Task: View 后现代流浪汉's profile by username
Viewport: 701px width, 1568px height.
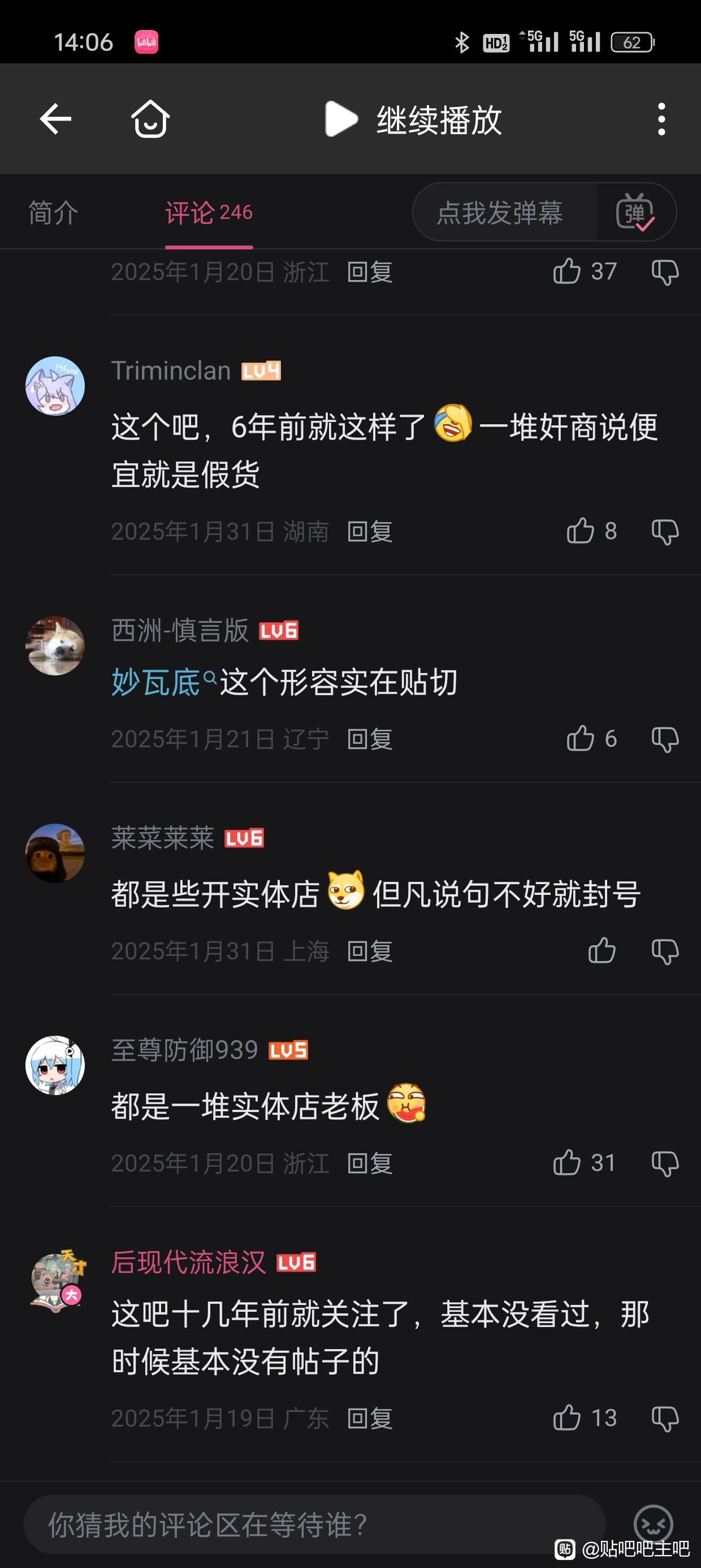Action: pyautogui.click(x=189, y=1263)
